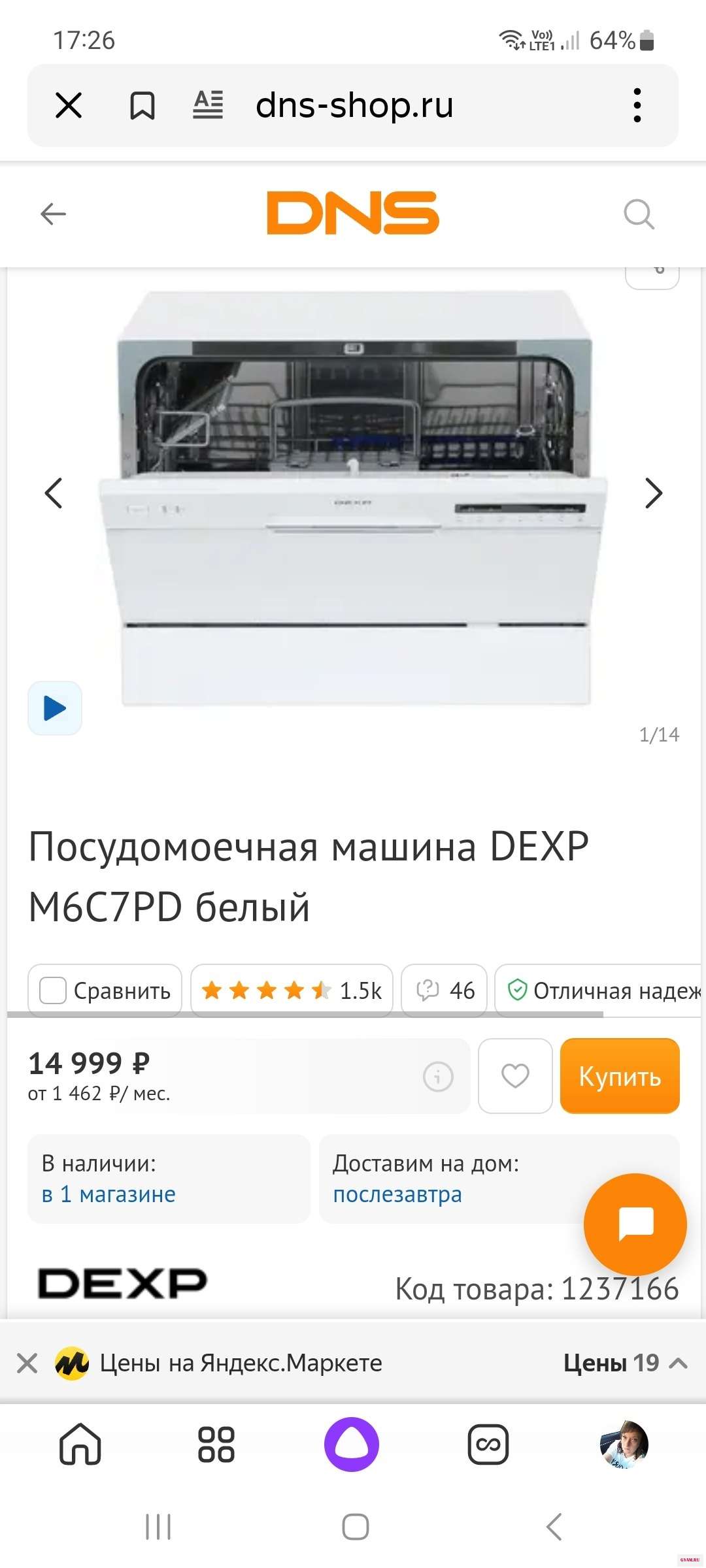Tap the dns-shop.ru address bar

coord(354,105)
